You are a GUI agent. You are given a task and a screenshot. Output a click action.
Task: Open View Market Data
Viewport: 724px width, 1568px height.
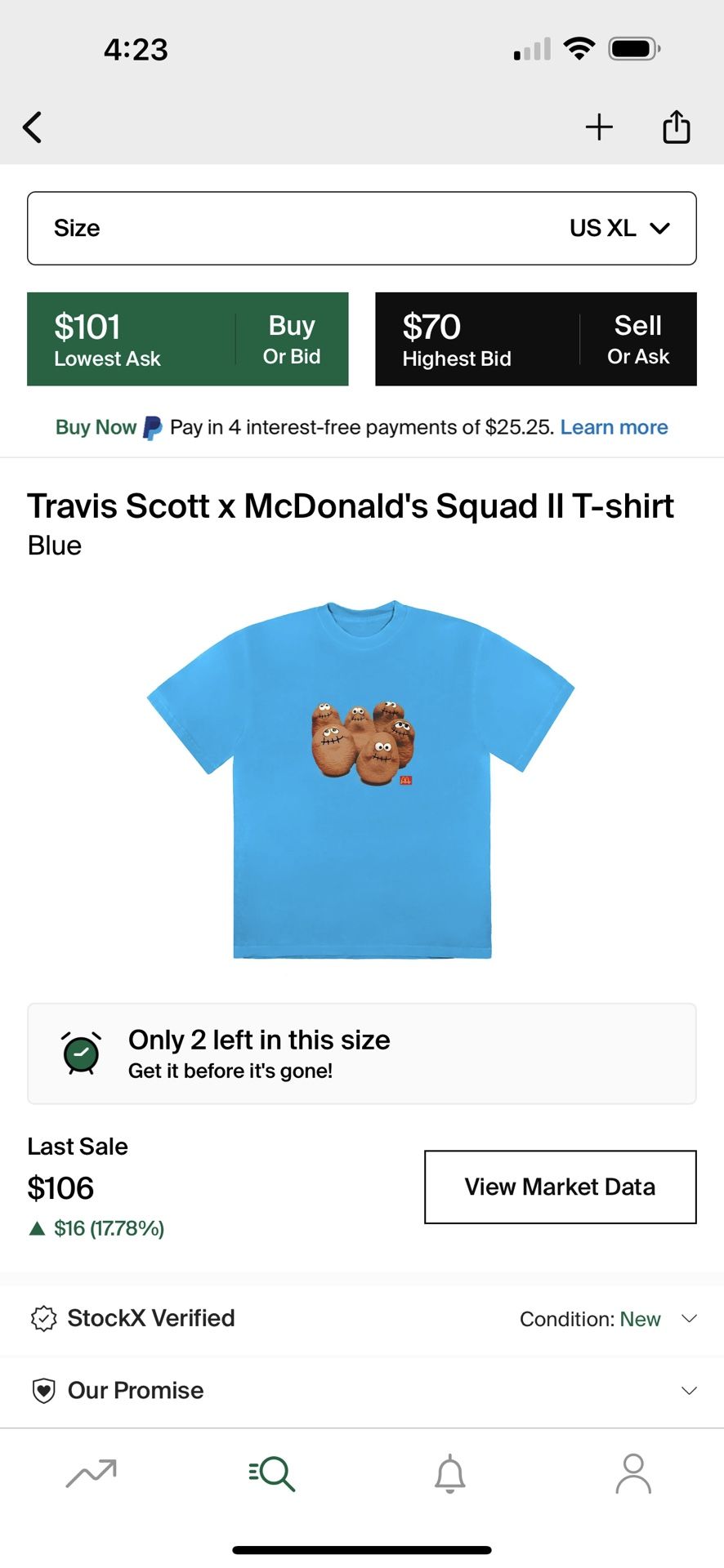[x=560, y=1187]
